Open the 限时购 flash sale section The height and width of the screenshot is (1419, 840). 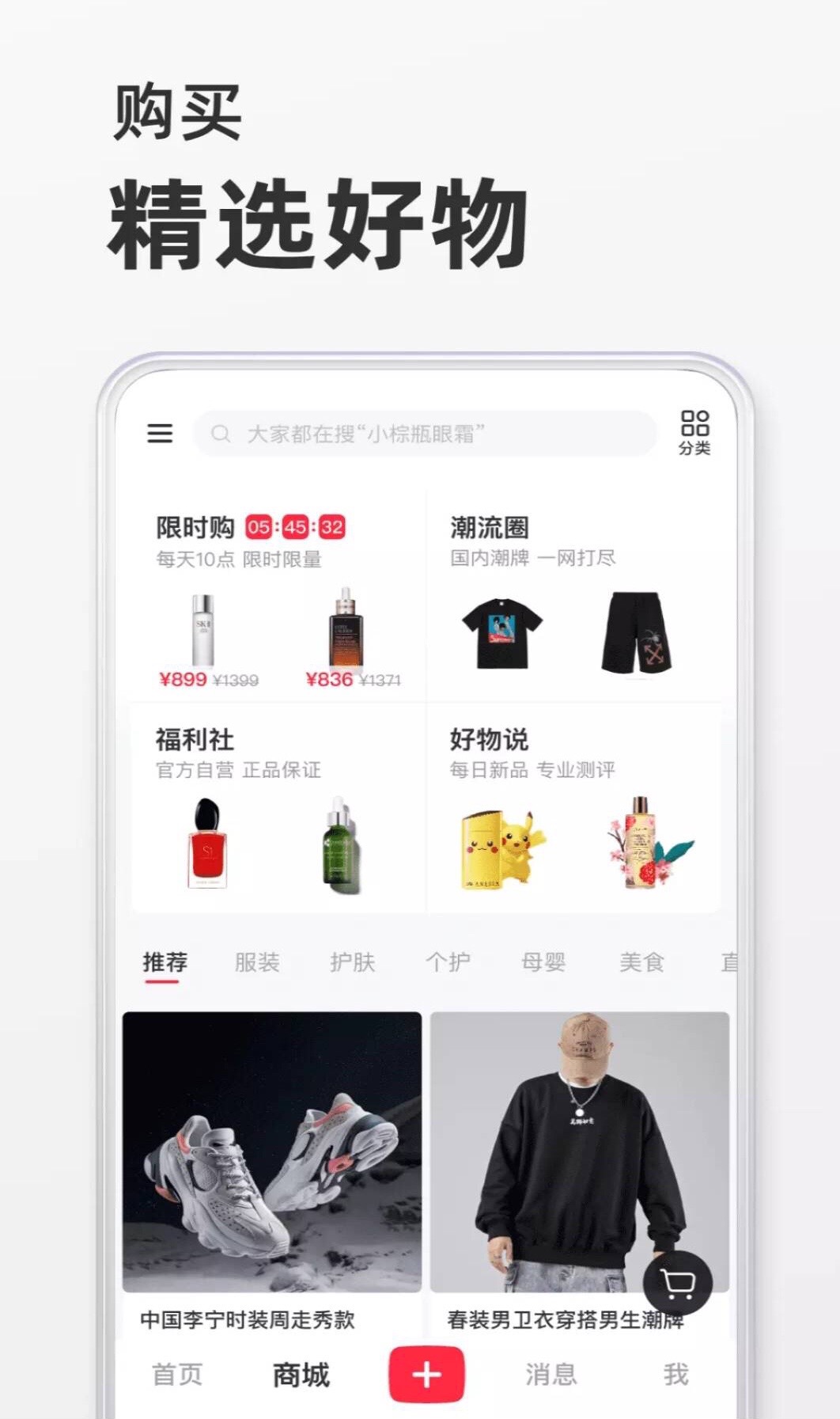(x=197, y=525)
